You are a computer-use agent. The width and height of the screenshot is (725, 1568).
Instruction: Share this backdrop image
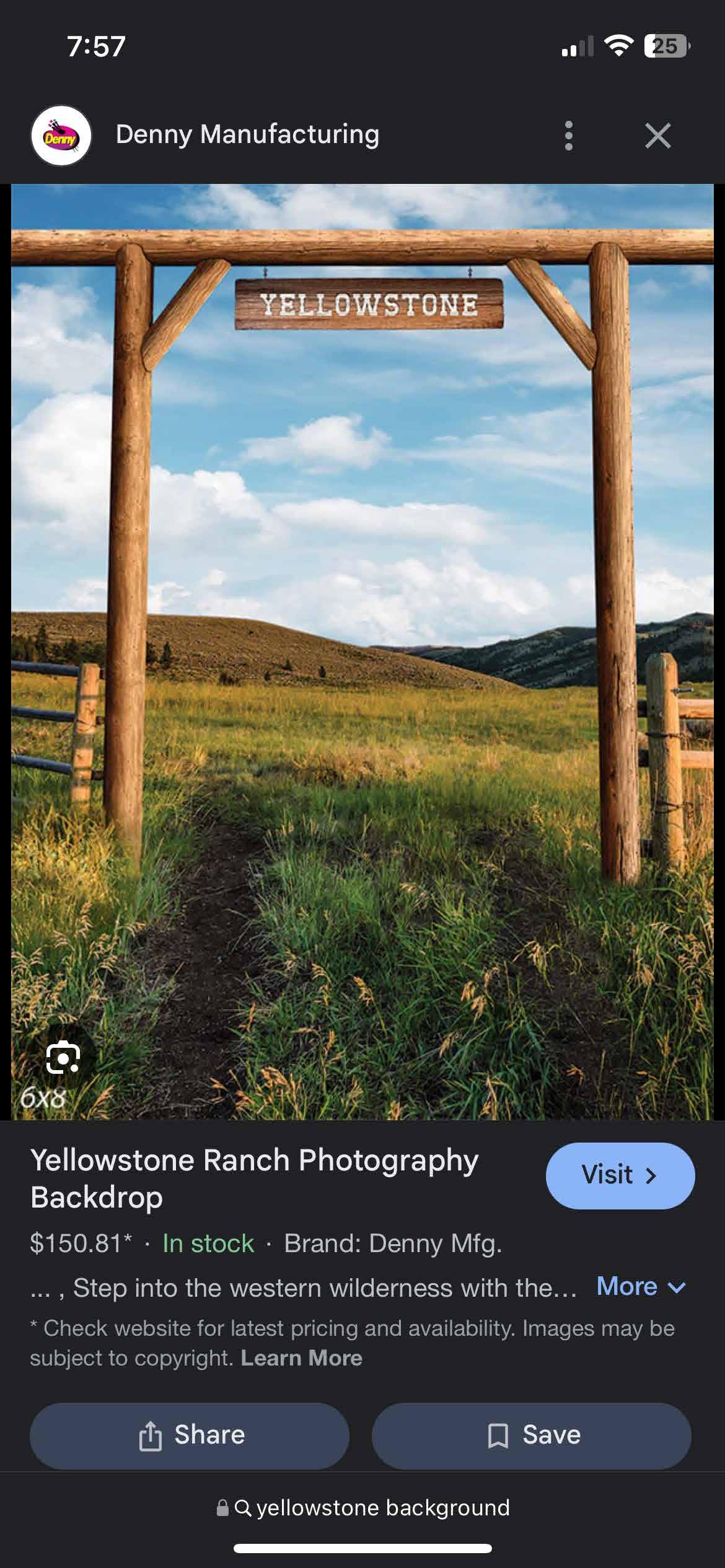(x=190, y=1435)
